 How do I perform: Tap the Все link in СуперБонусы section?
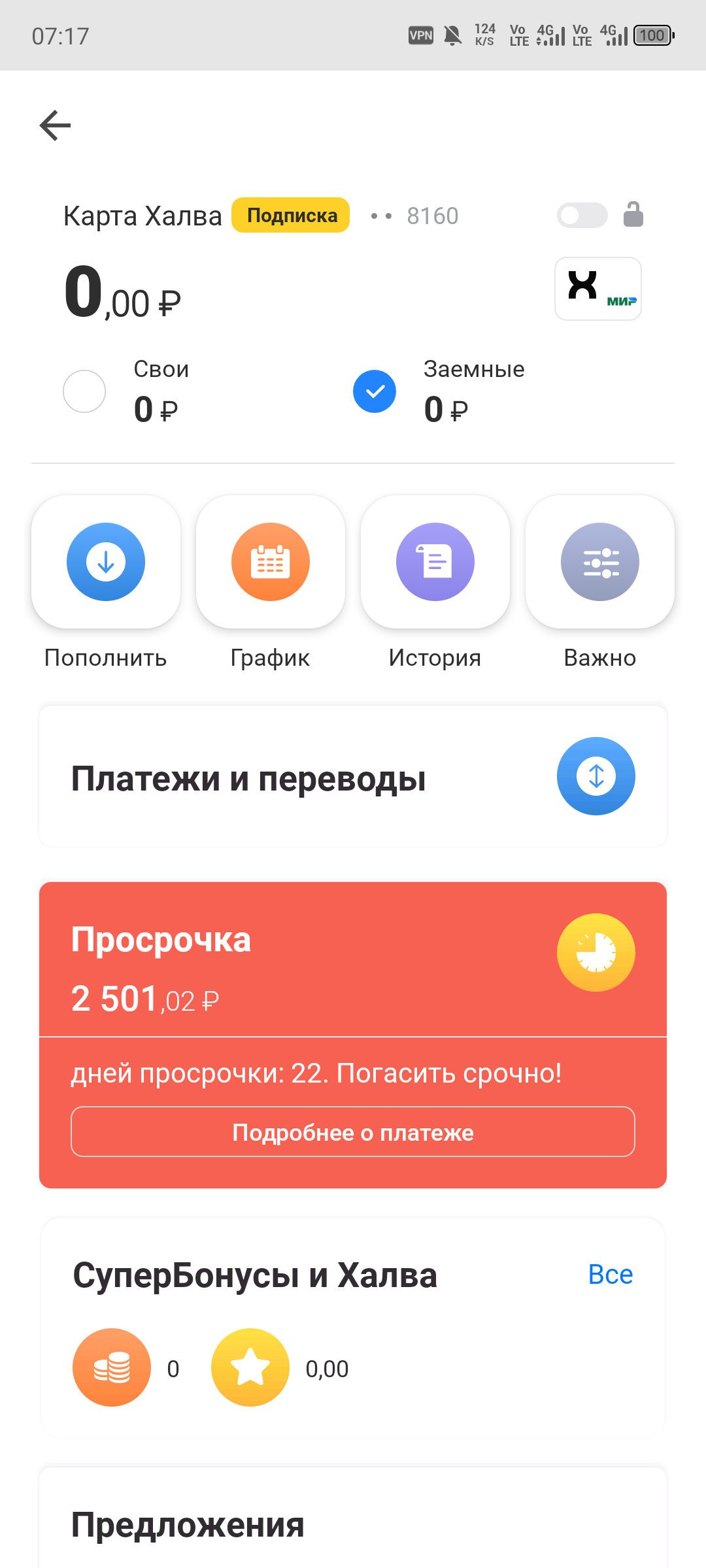tap(610, 1273)
